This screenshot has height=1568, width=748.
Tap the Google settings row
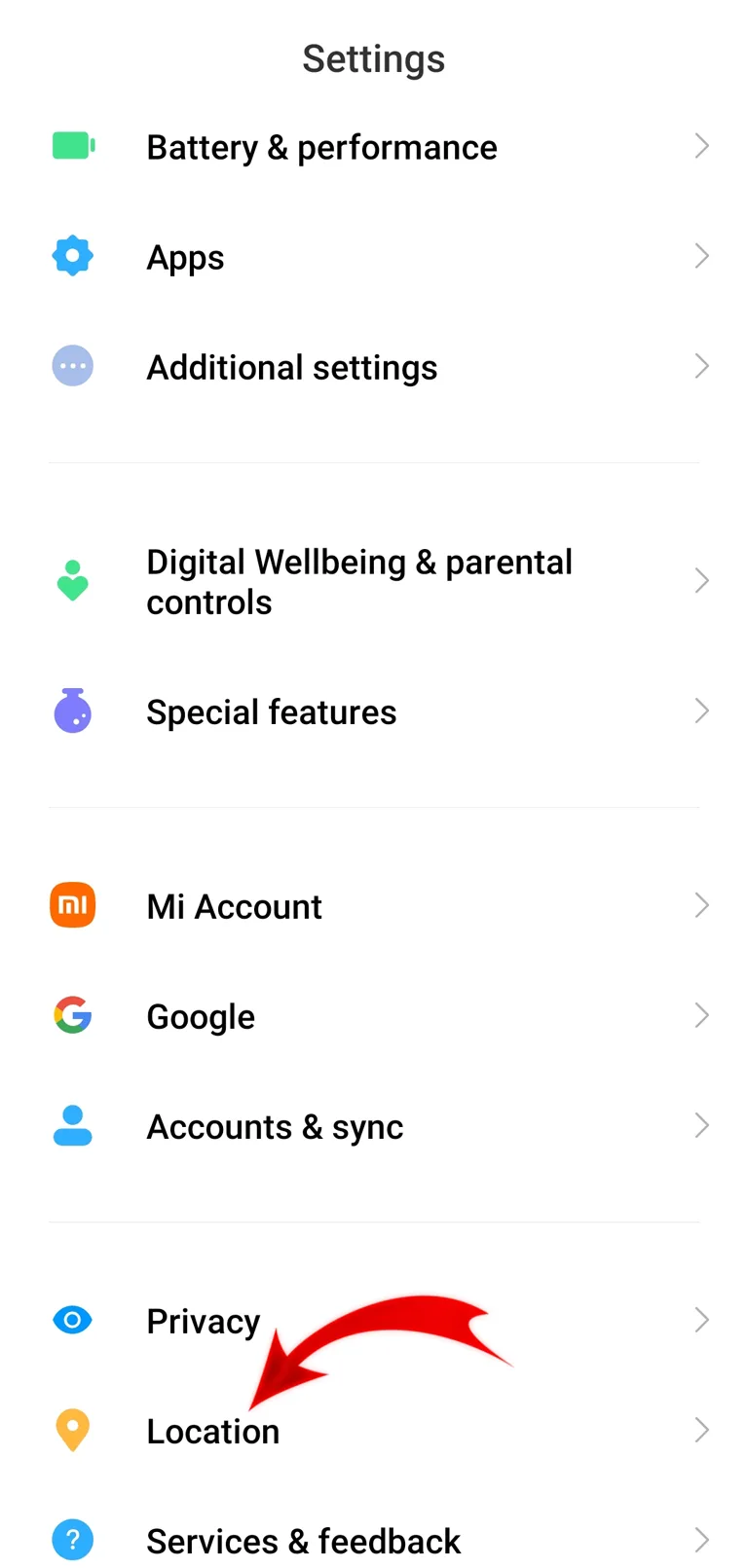pyautogui.click(x=374, y=1016)
